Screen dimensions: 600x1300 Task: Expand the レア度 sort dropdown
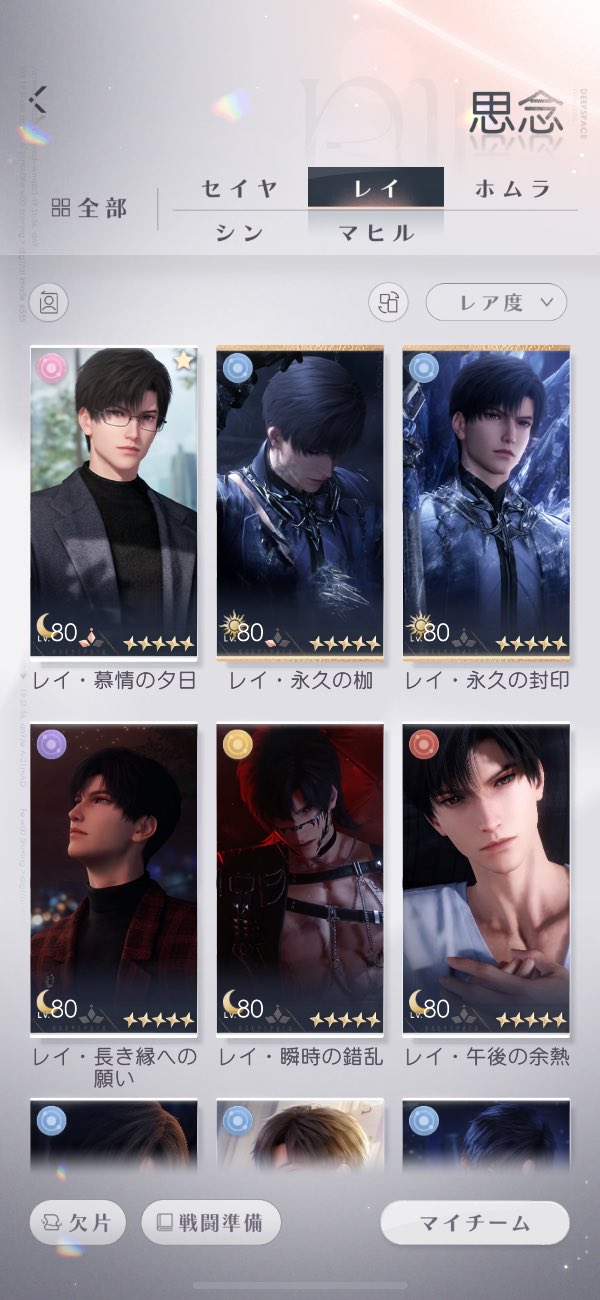(496, 302)
